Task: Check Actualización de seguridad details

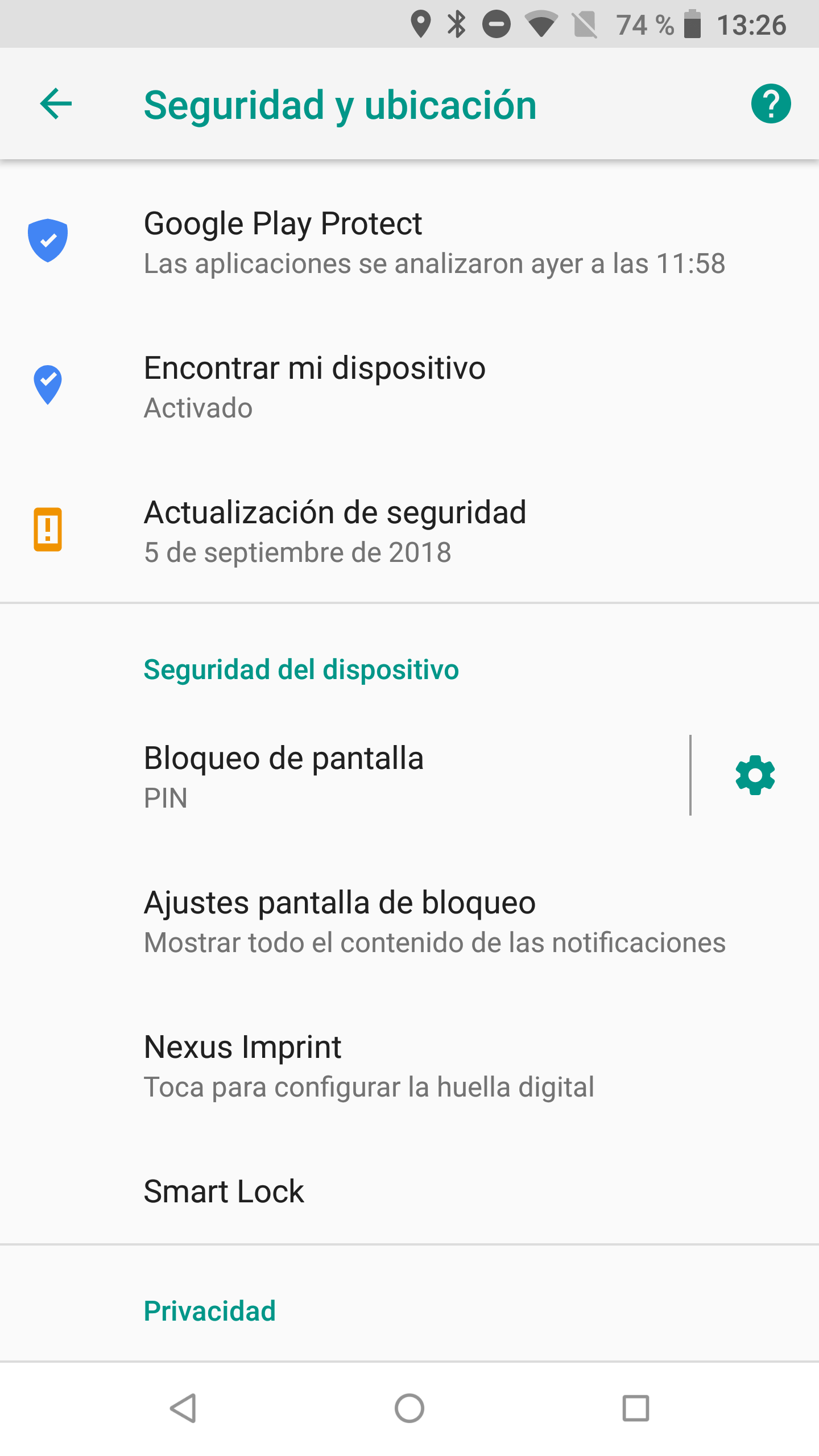Action: point(409,531)
